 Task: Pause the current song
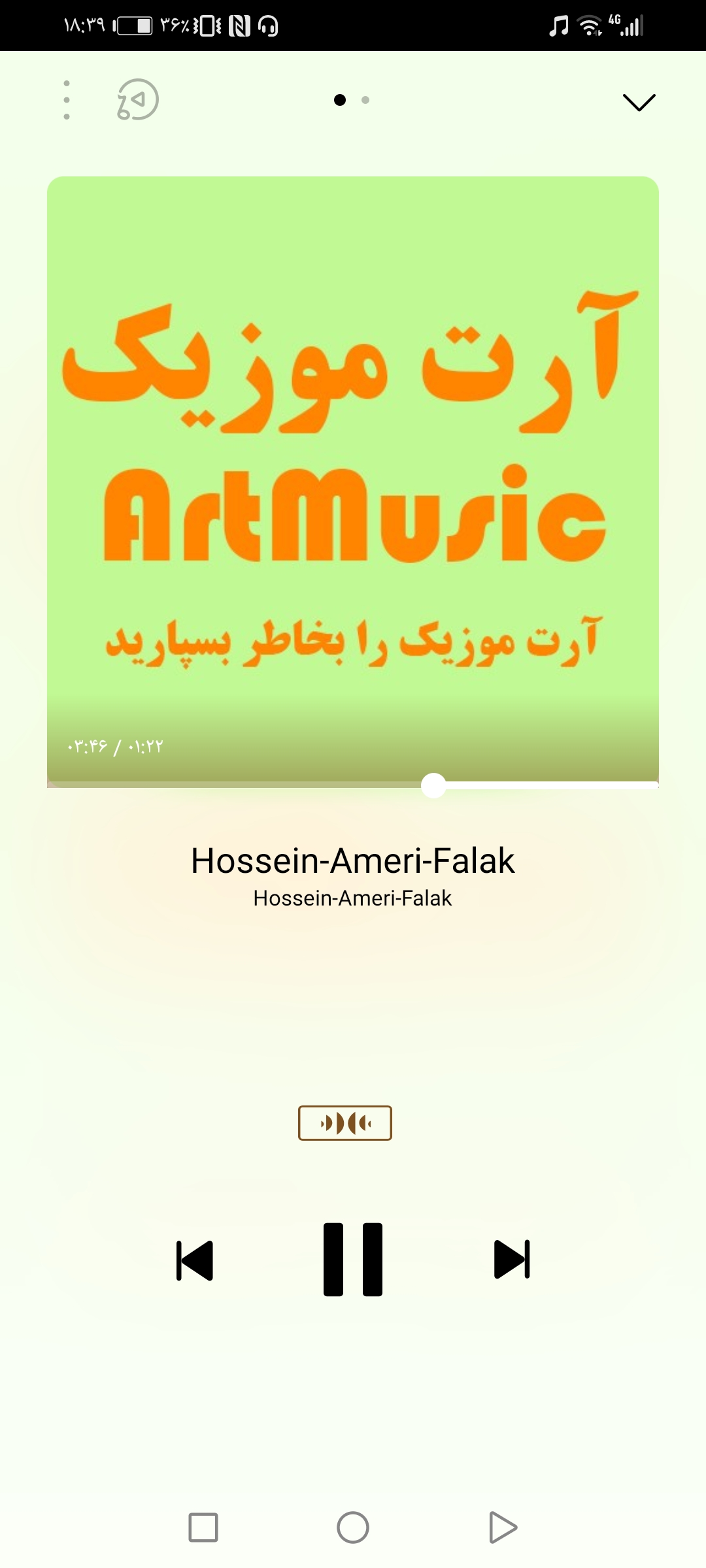(x=353, y=1259)
